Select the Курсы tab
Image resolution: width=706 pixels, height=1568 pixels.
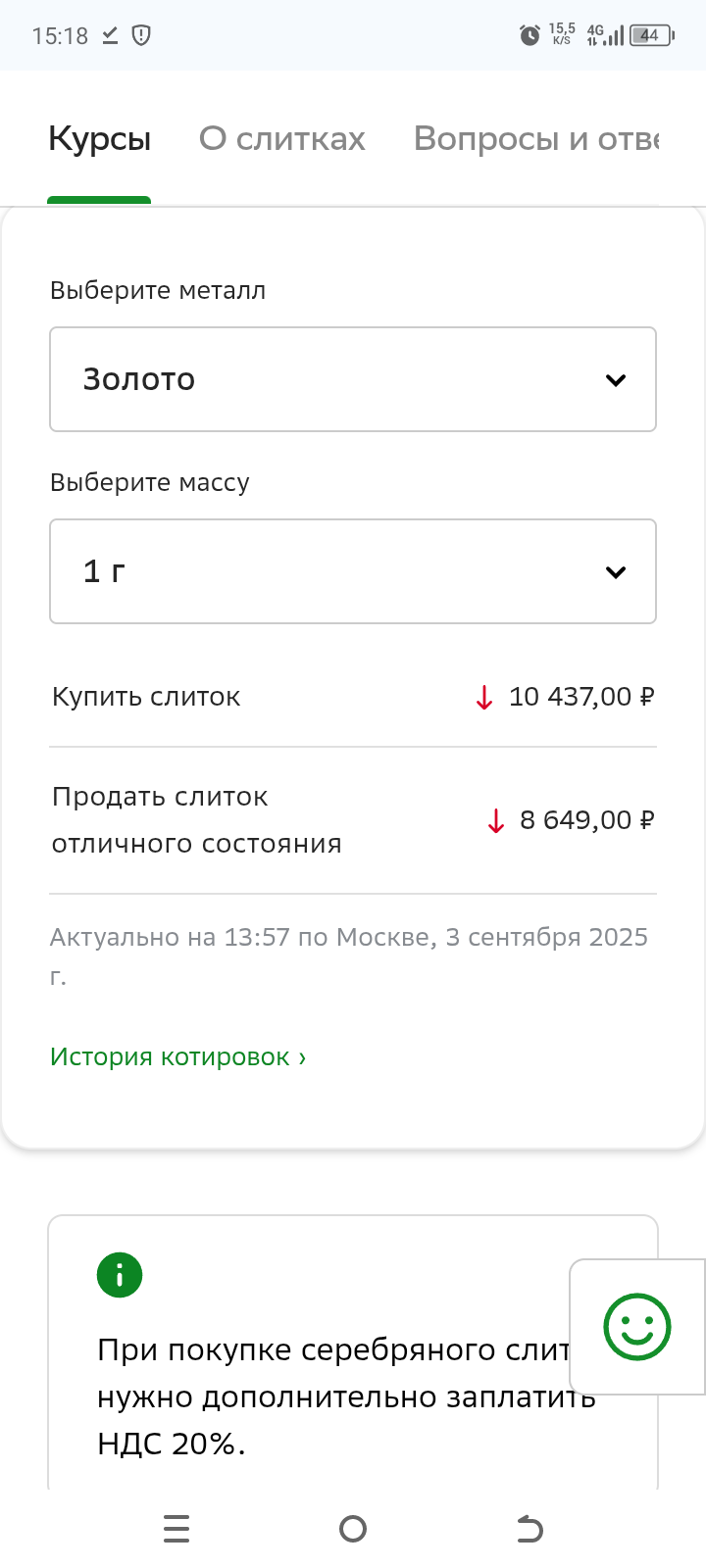[100, 138]
